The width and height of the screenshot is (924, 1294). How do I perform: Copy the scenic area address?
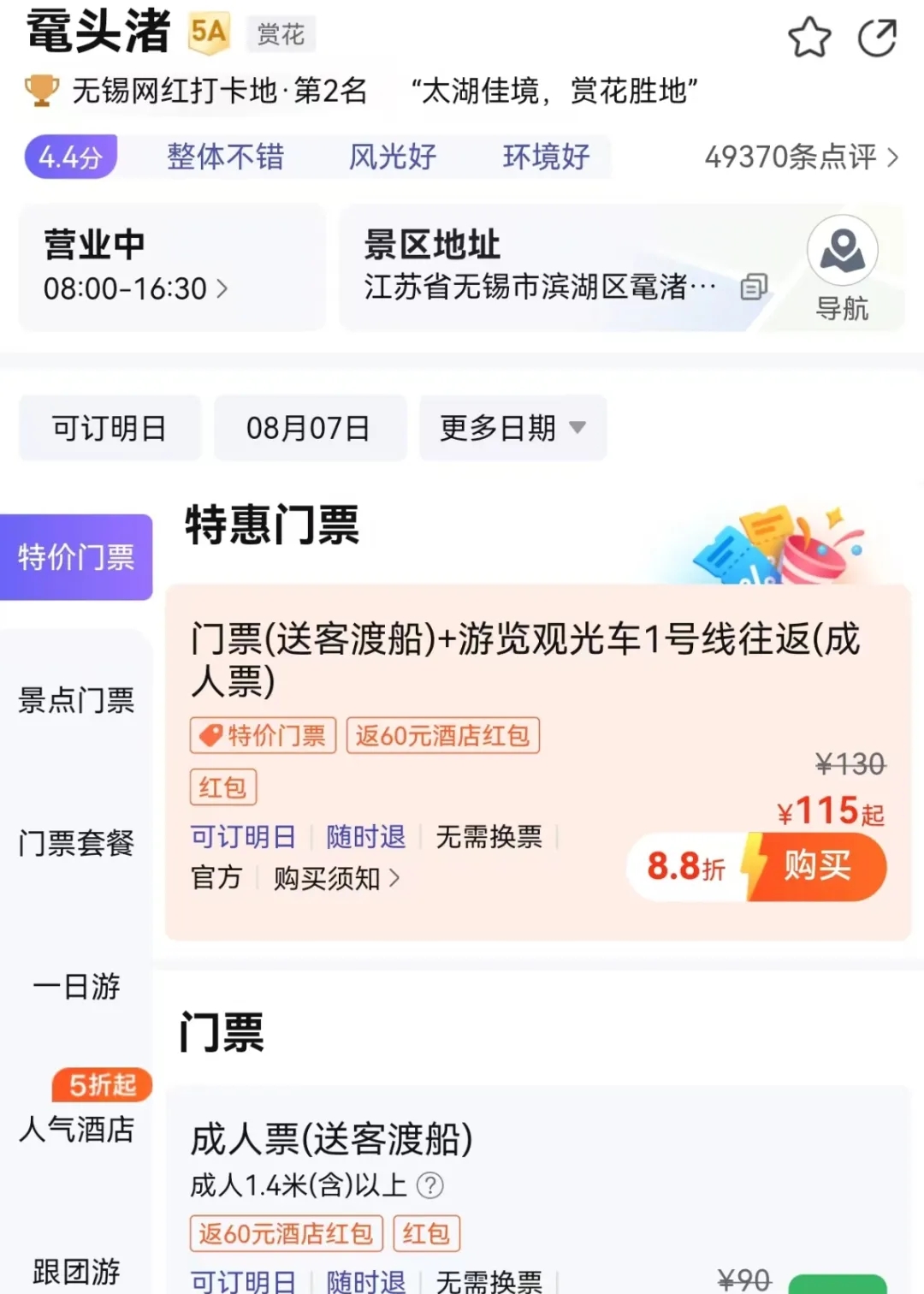tap(753, 287)
